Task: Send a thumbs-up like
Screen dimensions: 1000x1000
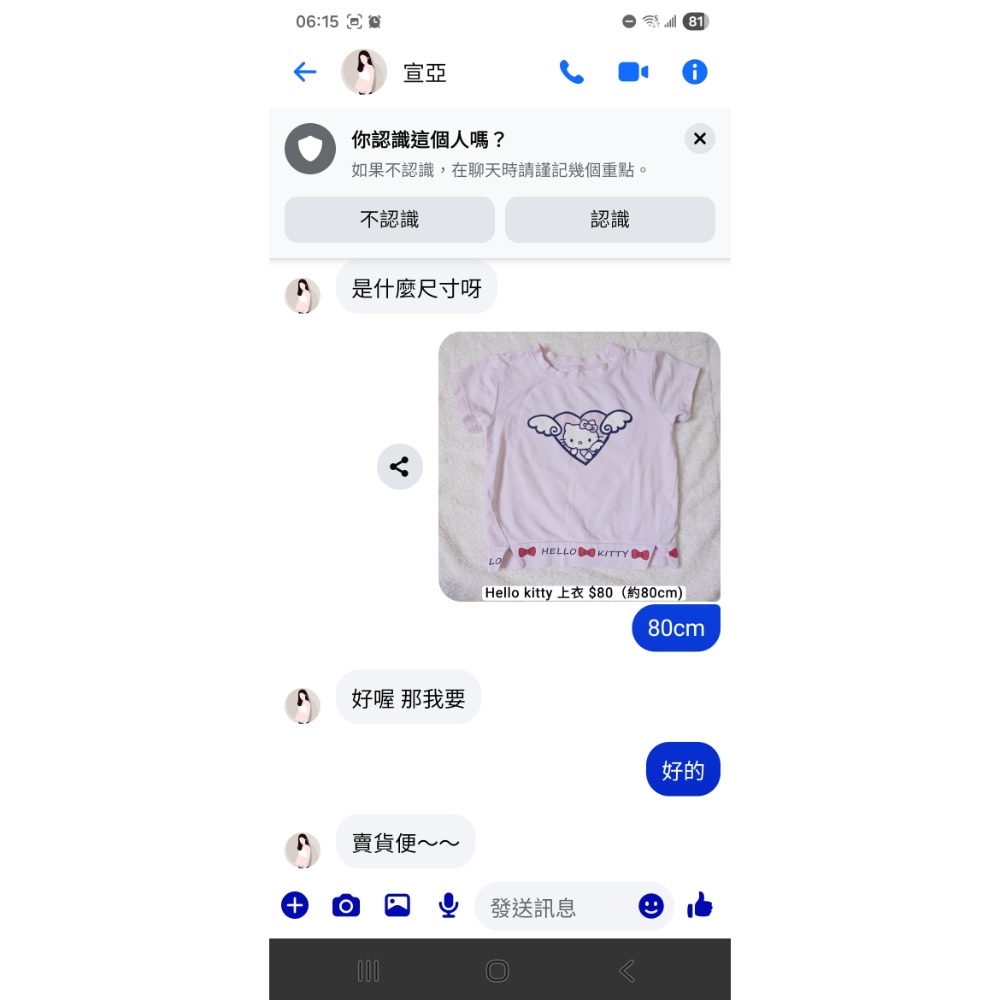Action: click(700, 906)
